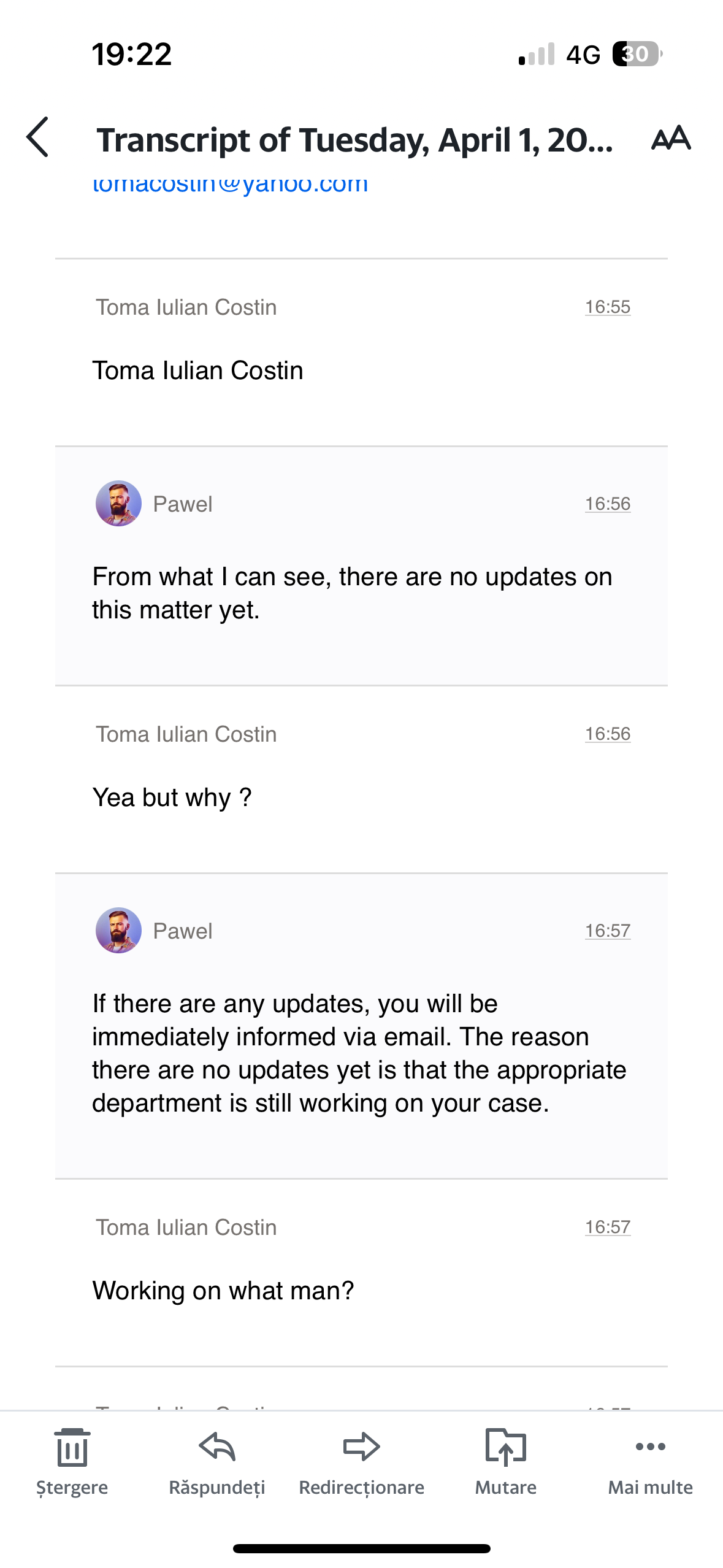
Task: Tap the 16:57 timestamp beside "Working on what man?"
Action: point(607,1227)
